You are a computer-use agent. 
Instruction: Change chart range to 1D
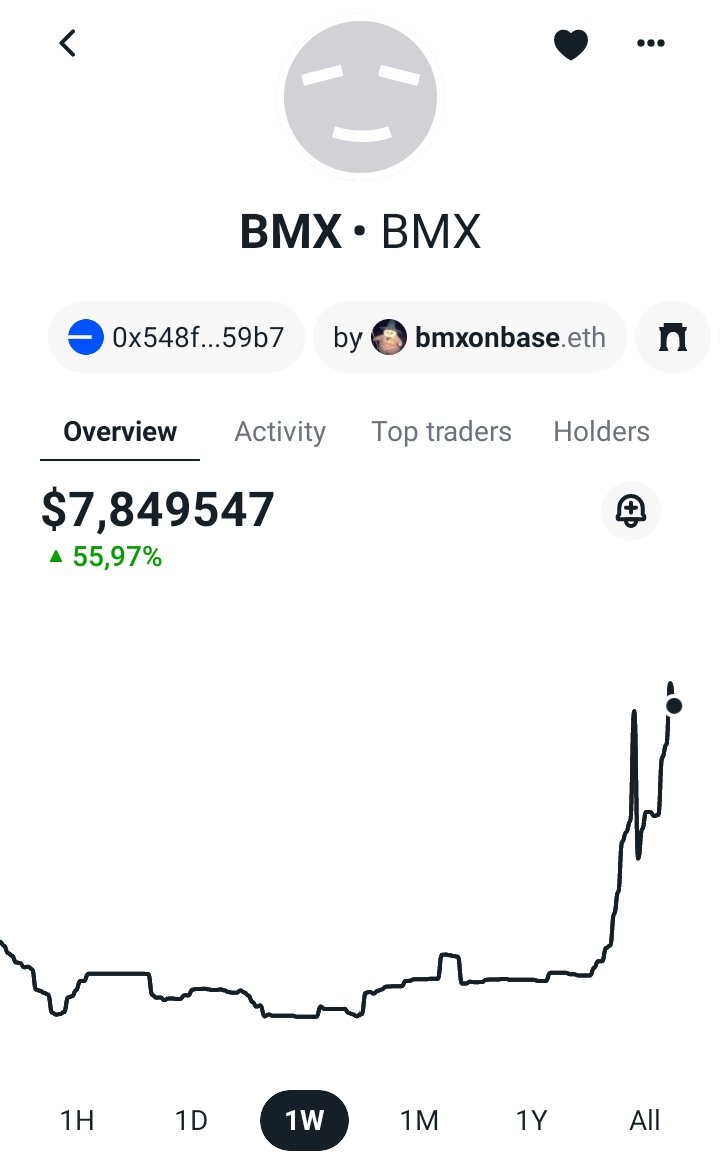click(x=191, y=1121)
